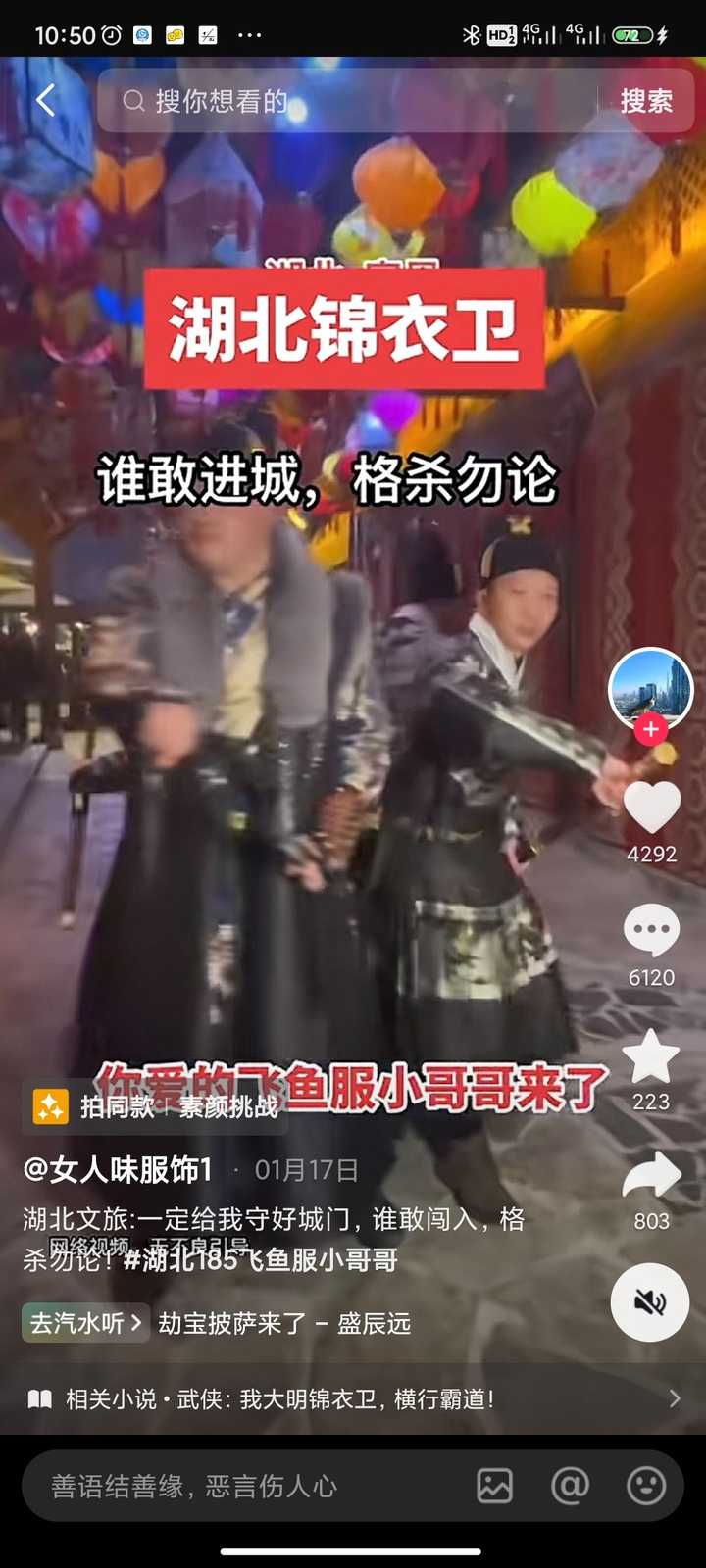Screen dimensions: 706x1568
Task: Tap the 去汽水听 music button
Action: tap(85, 1323)
